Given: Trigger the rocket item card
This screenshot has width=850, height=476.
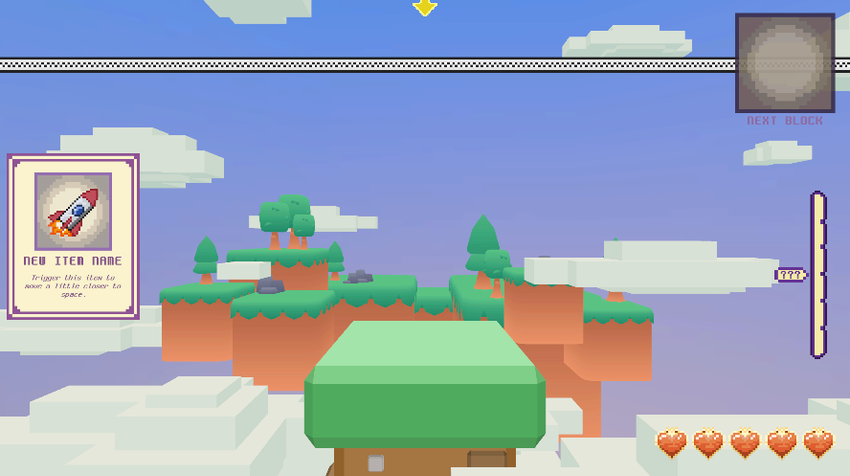Looking at the screenshot, I should (x=73, y=236).
